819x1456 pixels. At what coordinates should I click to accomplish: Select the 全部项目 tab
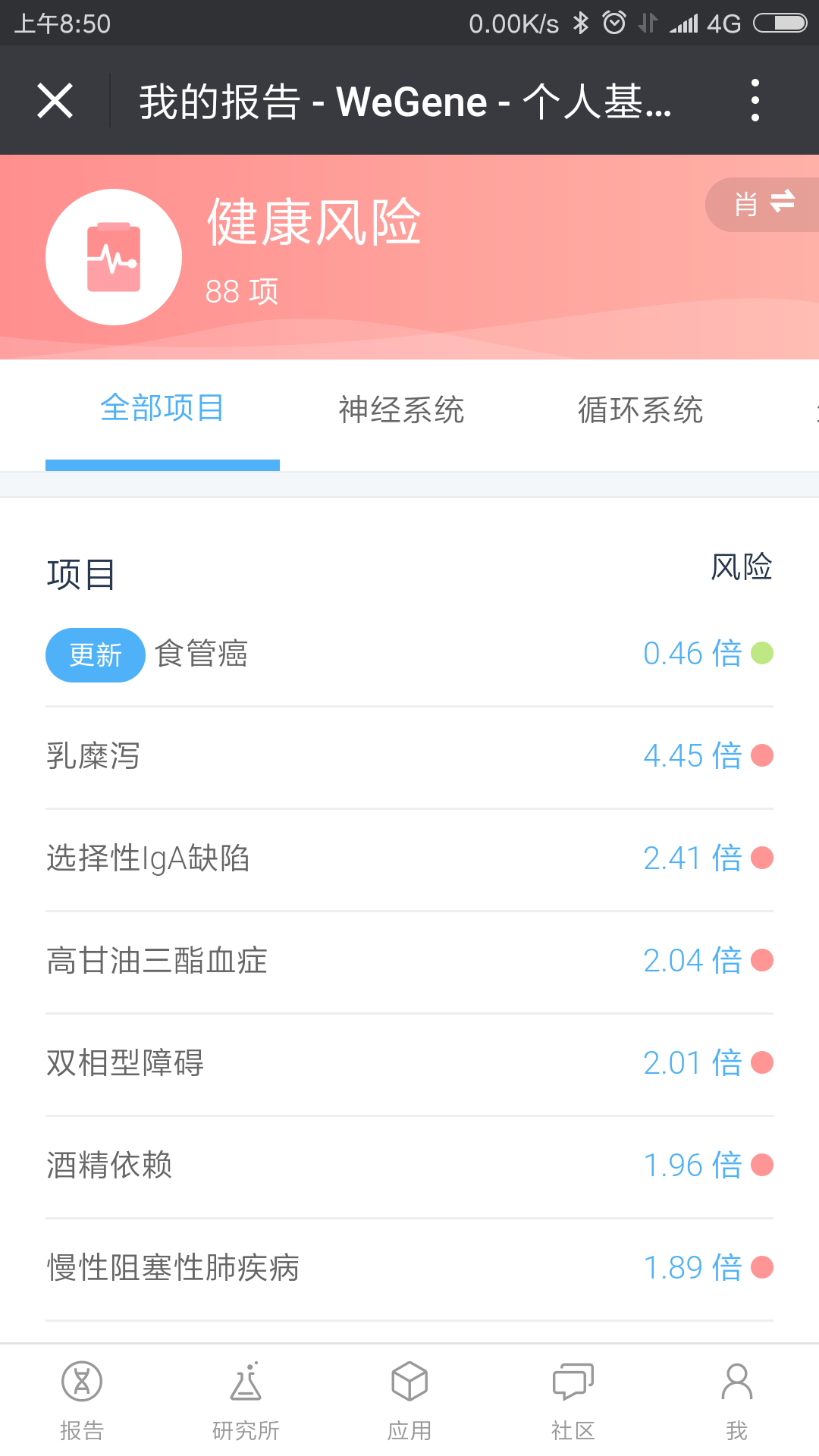pyautogui.click(x=162, y=409)
